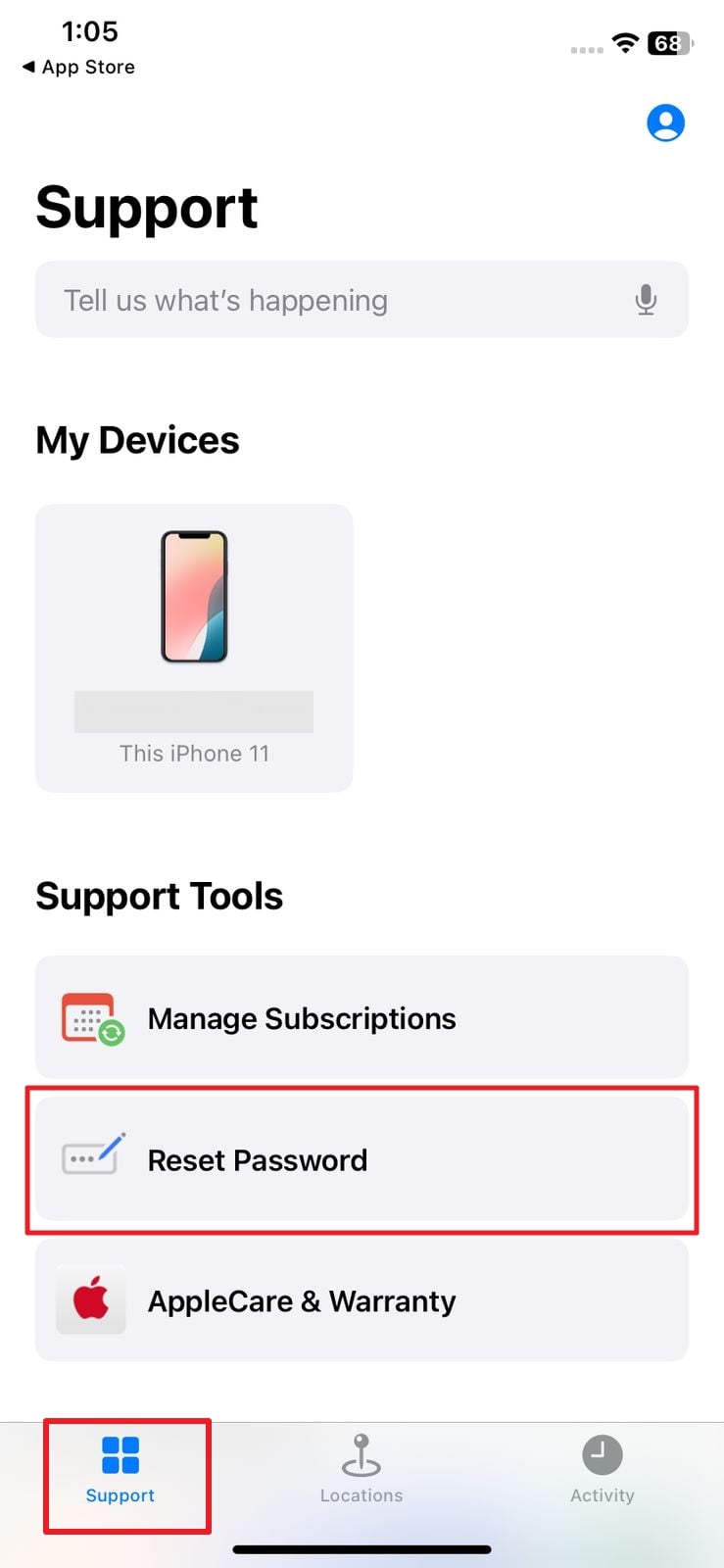The image size is (724, 1568).
Task: Select Reset Password
Action: [362, 1159]
